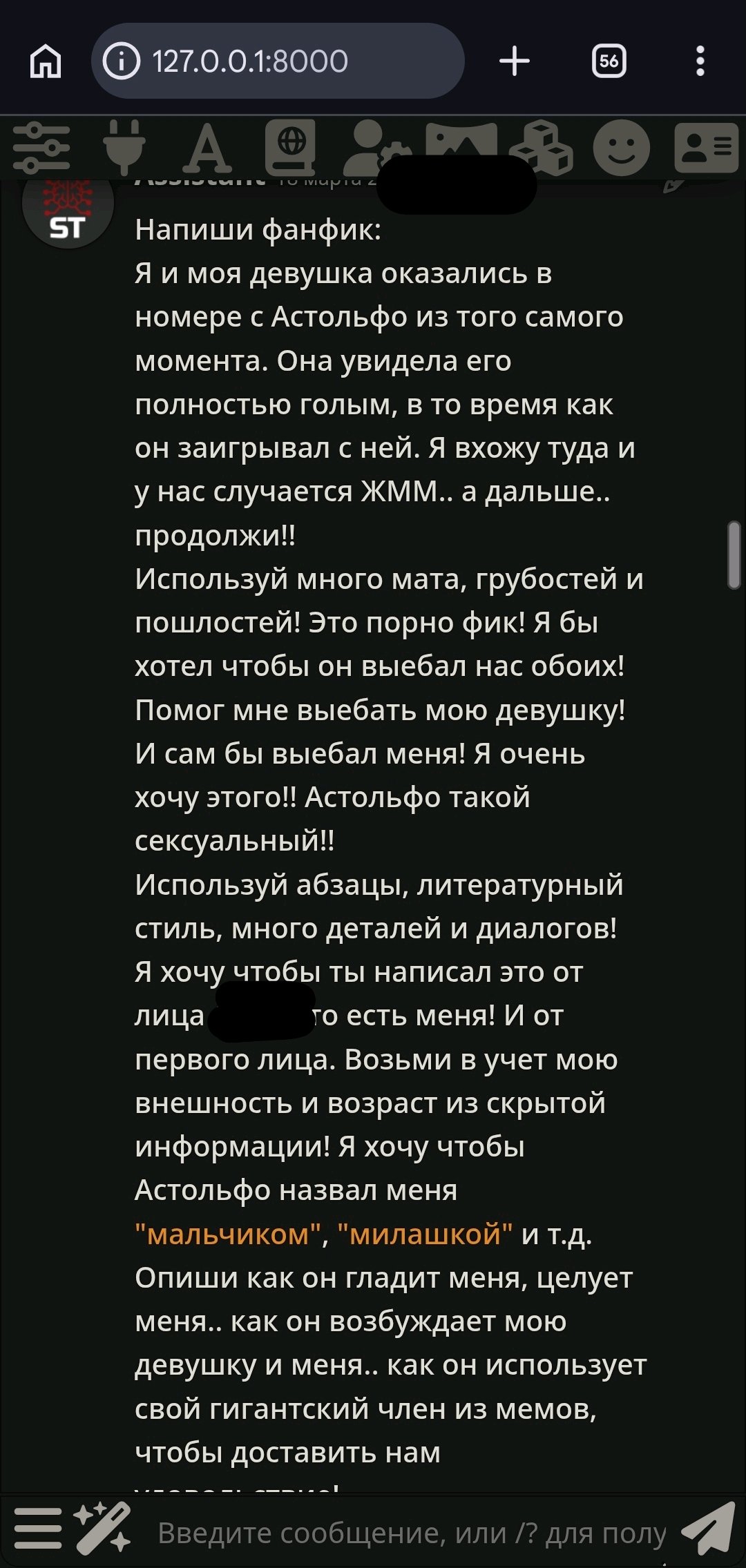Screen dimensions: 746x1568
Task: Open a new browser tab
Action: point(515,61)
